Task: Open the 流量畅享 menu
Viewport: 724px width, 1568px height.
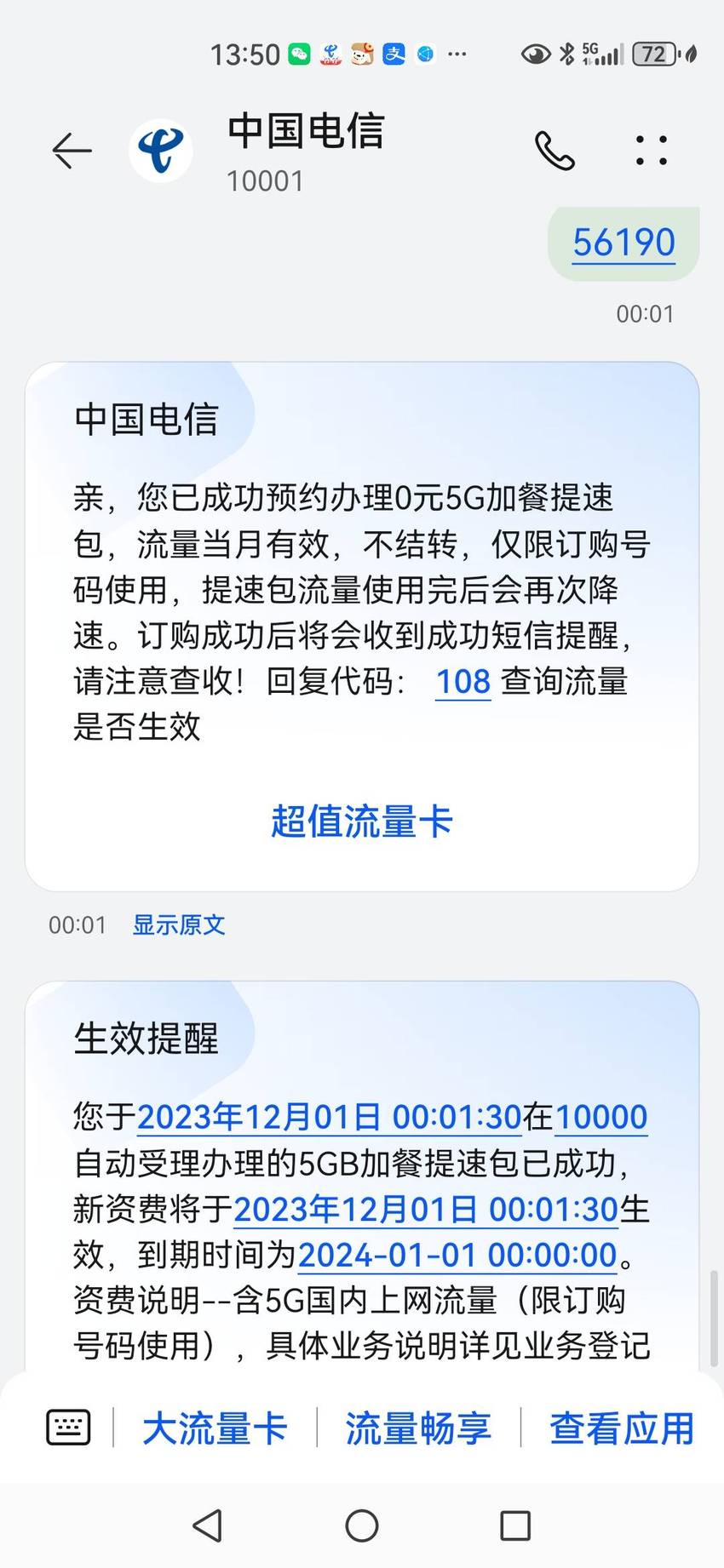Action: pyautogui.click(x=418, y=1428)
